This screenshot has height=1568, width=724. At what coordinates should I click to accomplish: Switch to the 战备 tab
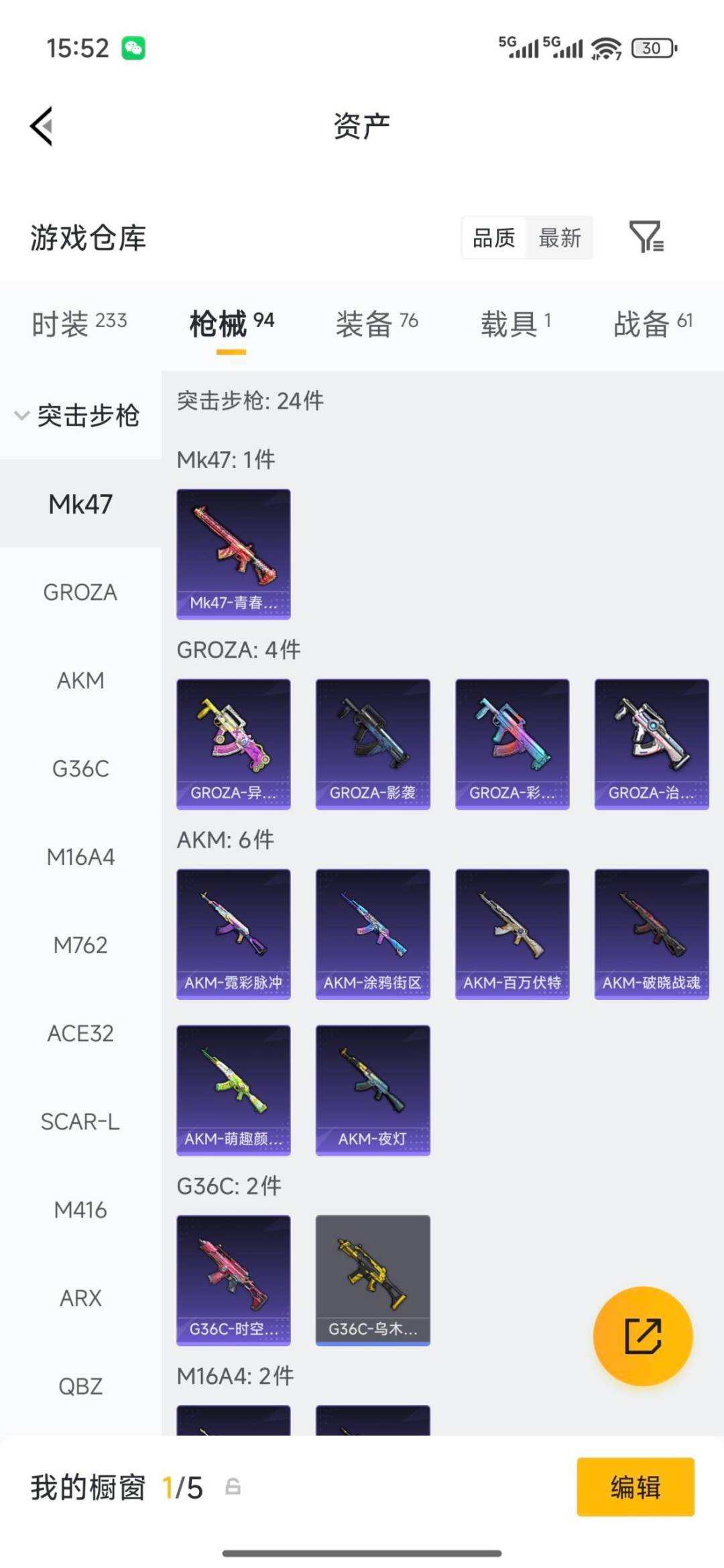[652, 324]
